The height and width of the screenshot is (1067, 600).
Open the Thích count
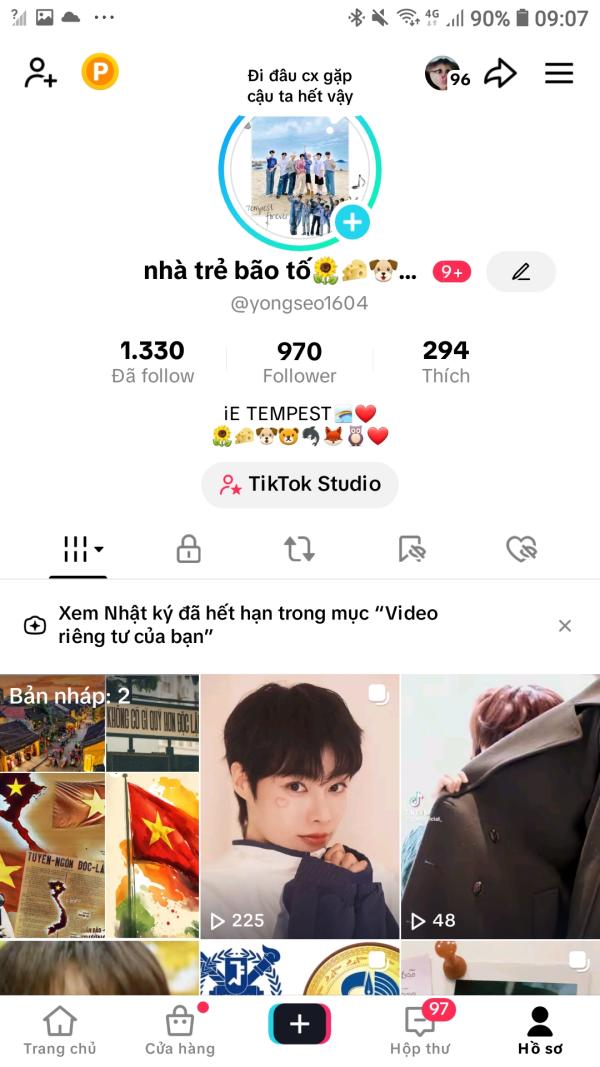click(x=445, y=362)
